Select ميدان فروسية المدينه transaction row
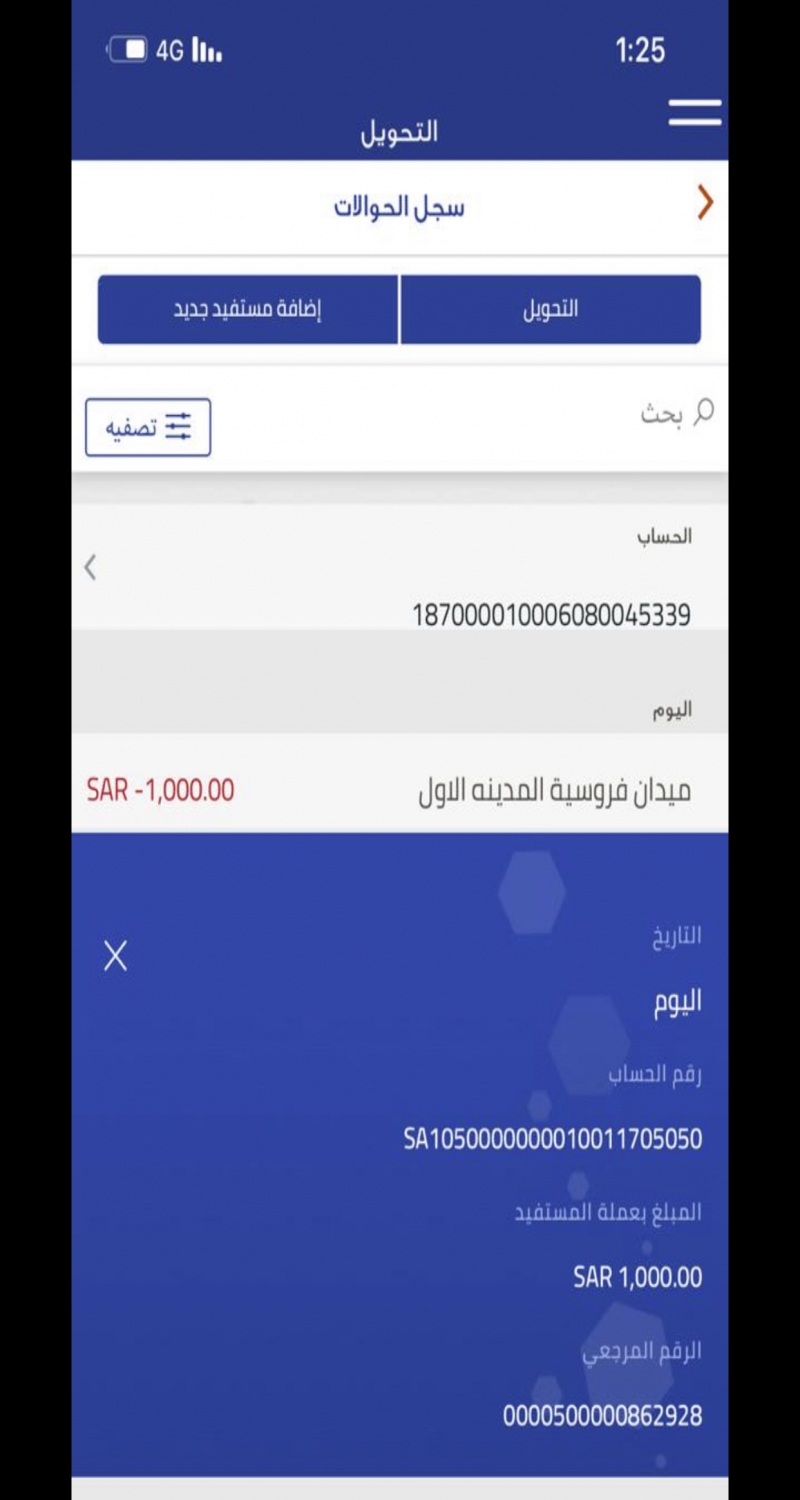The height and width of the screenshot is (1500, 800). (400, 790)
